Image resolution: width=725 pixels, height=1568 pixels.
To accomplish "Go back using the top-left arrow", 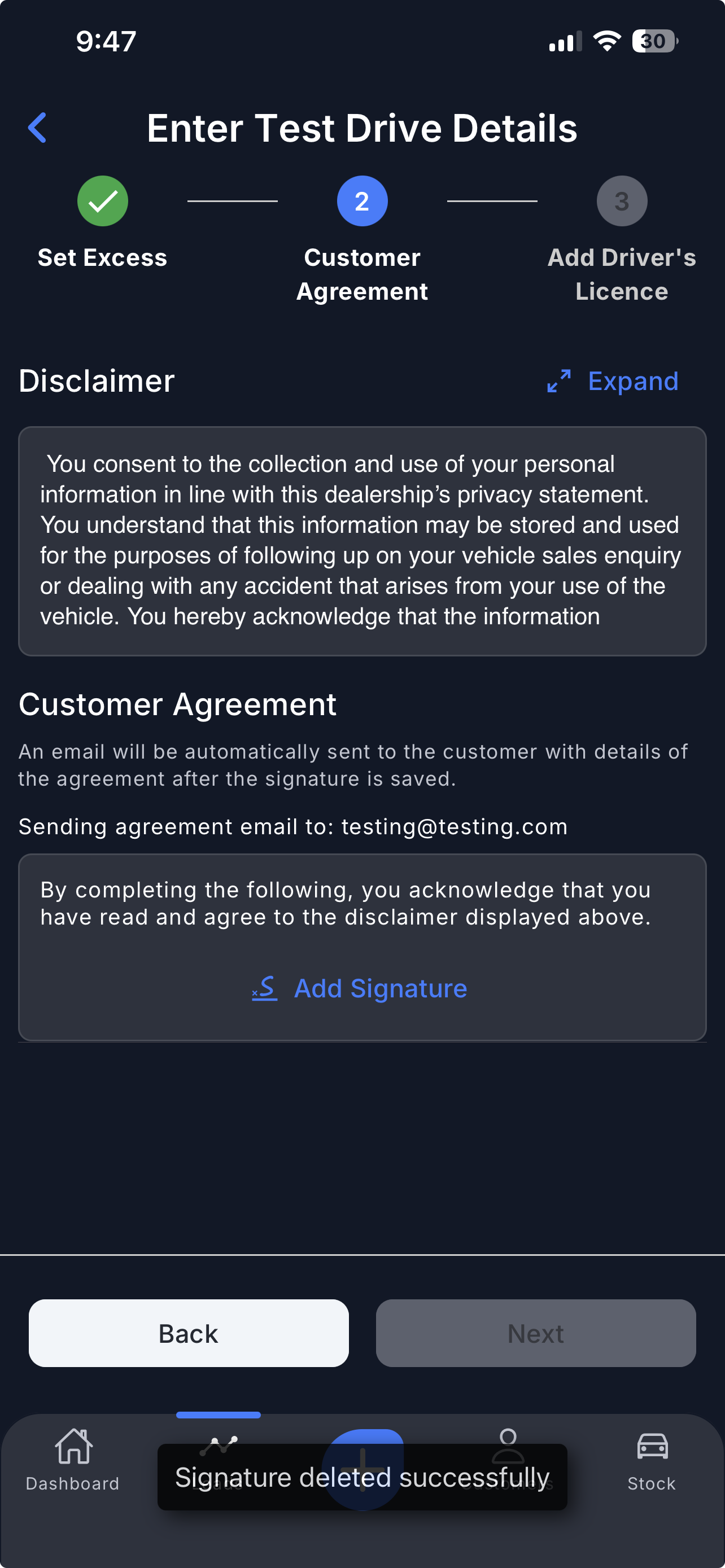I will click(x=38, y=128).
